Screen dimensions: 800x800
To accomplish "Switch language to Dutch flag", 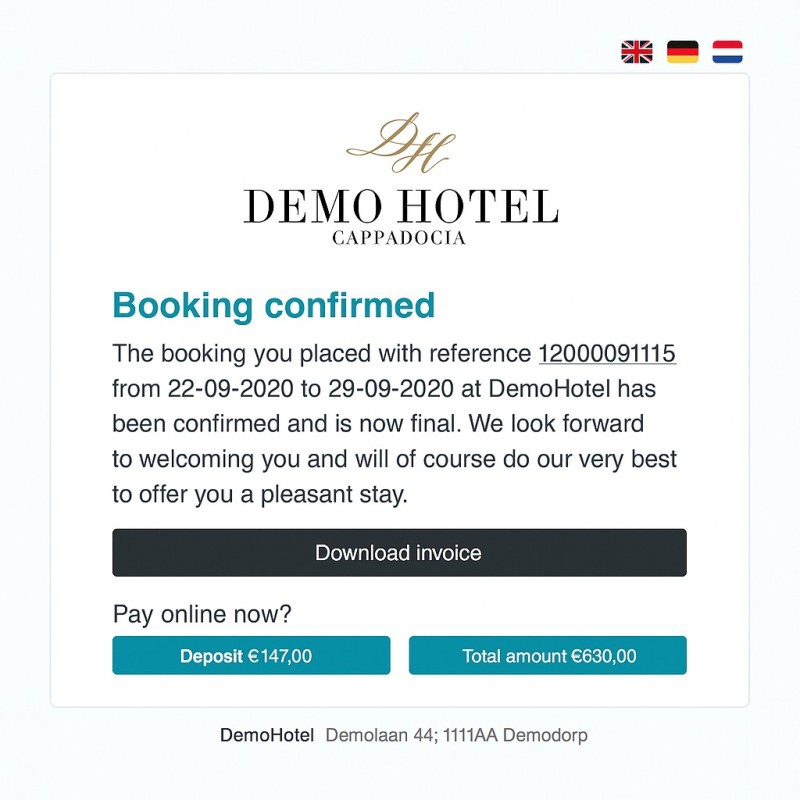I will point(727,52).
